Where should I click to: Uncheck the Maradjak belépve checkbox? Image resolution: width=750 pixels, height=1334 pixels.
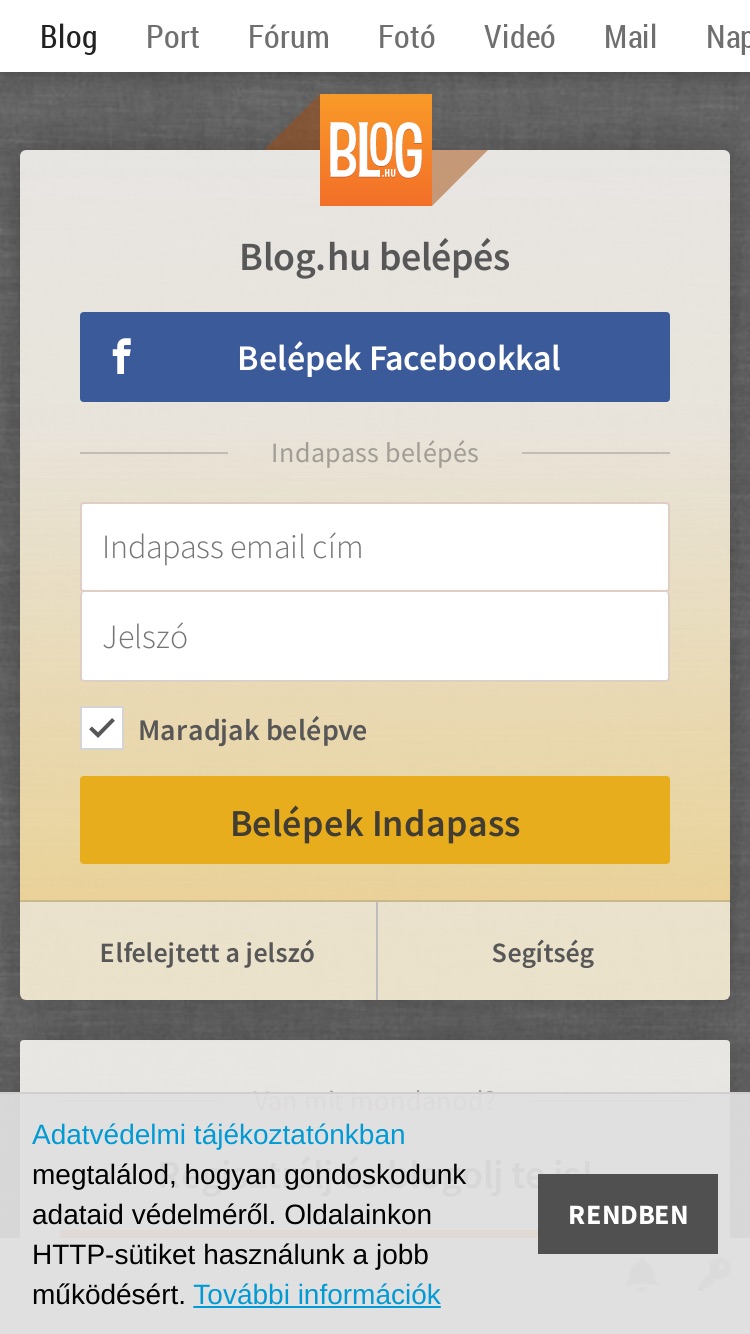102,729
